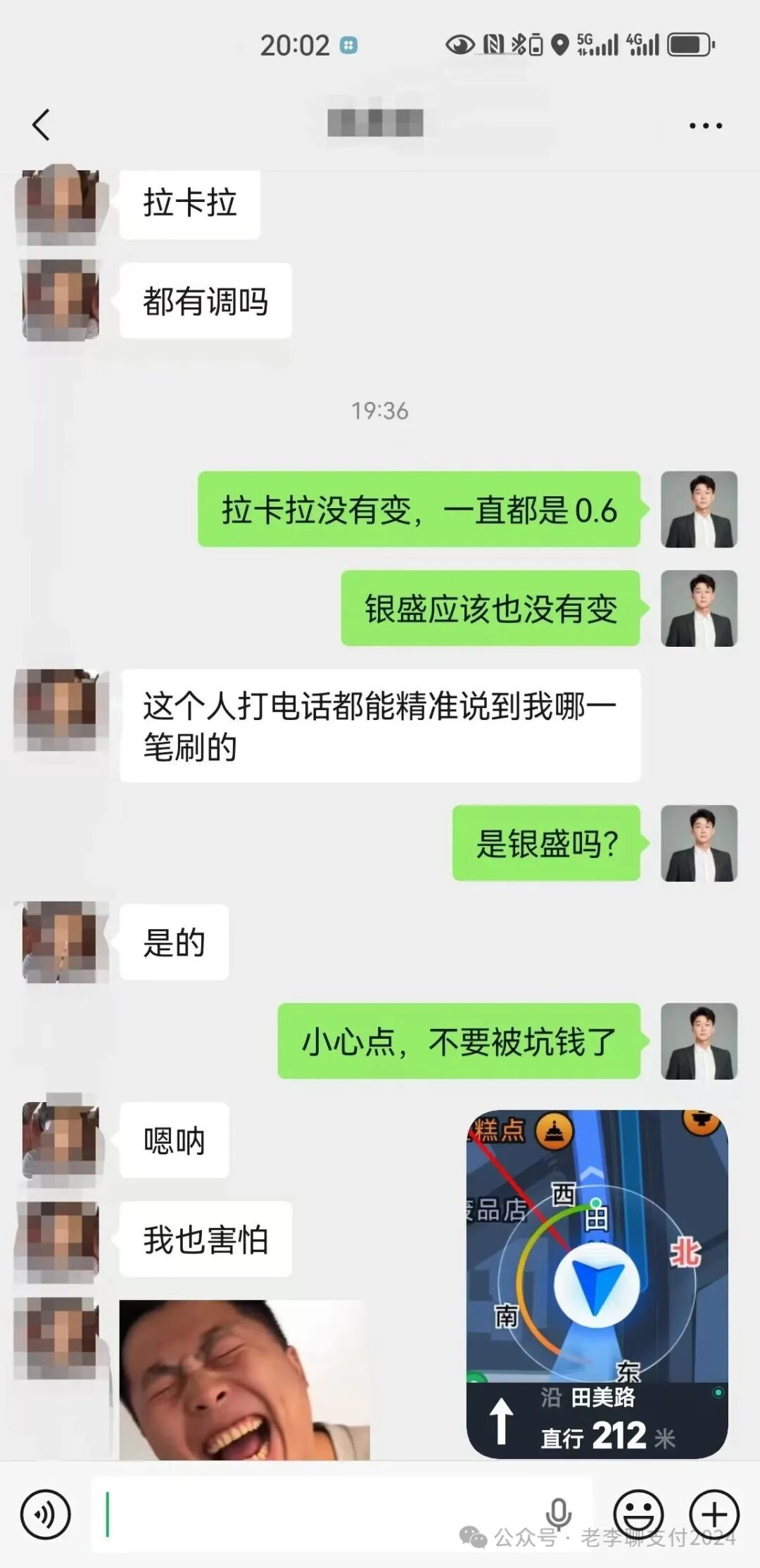Viewport: 760px width, 1568px height.
Task: Tap your own avatar beside 是银盛吗?
Action: coord(699,843)
